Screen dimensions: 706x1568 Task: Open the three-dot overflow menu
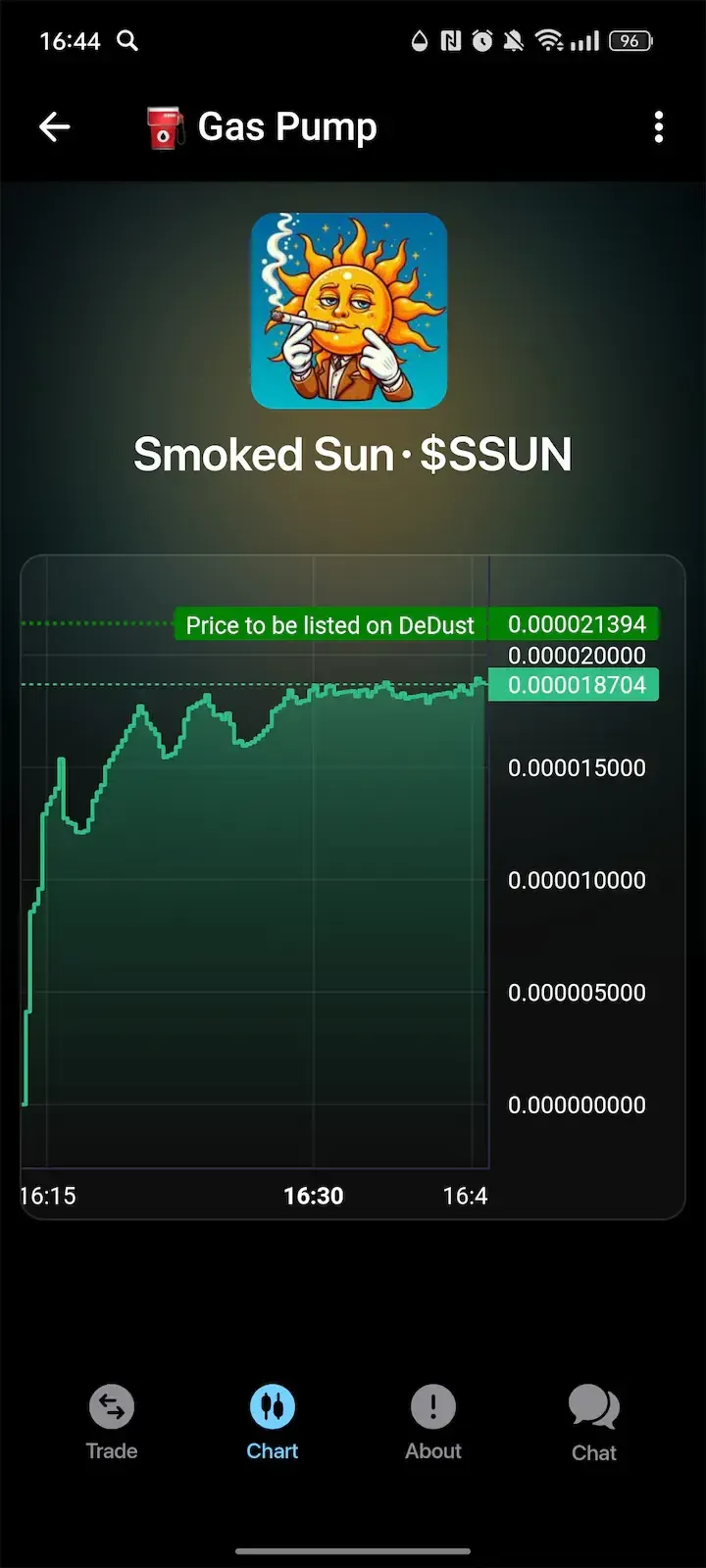[x=658, y=126]
